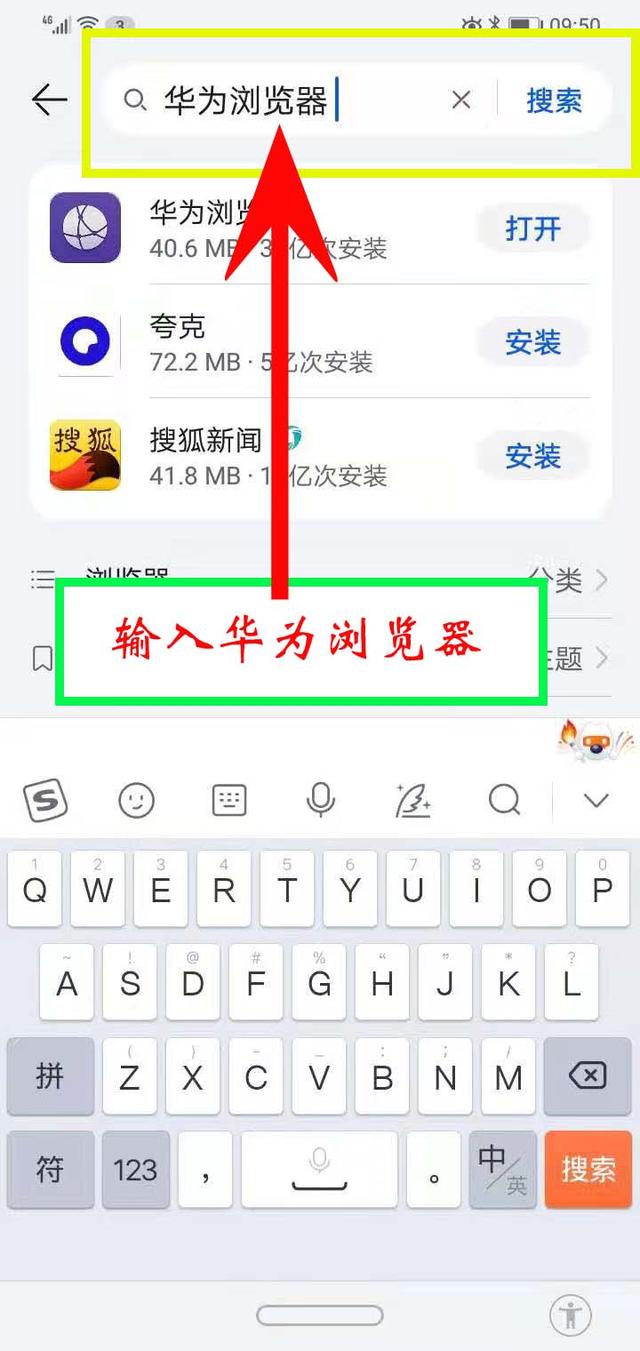
Task: Tap the backspace key
Action: pos(587,1076)
